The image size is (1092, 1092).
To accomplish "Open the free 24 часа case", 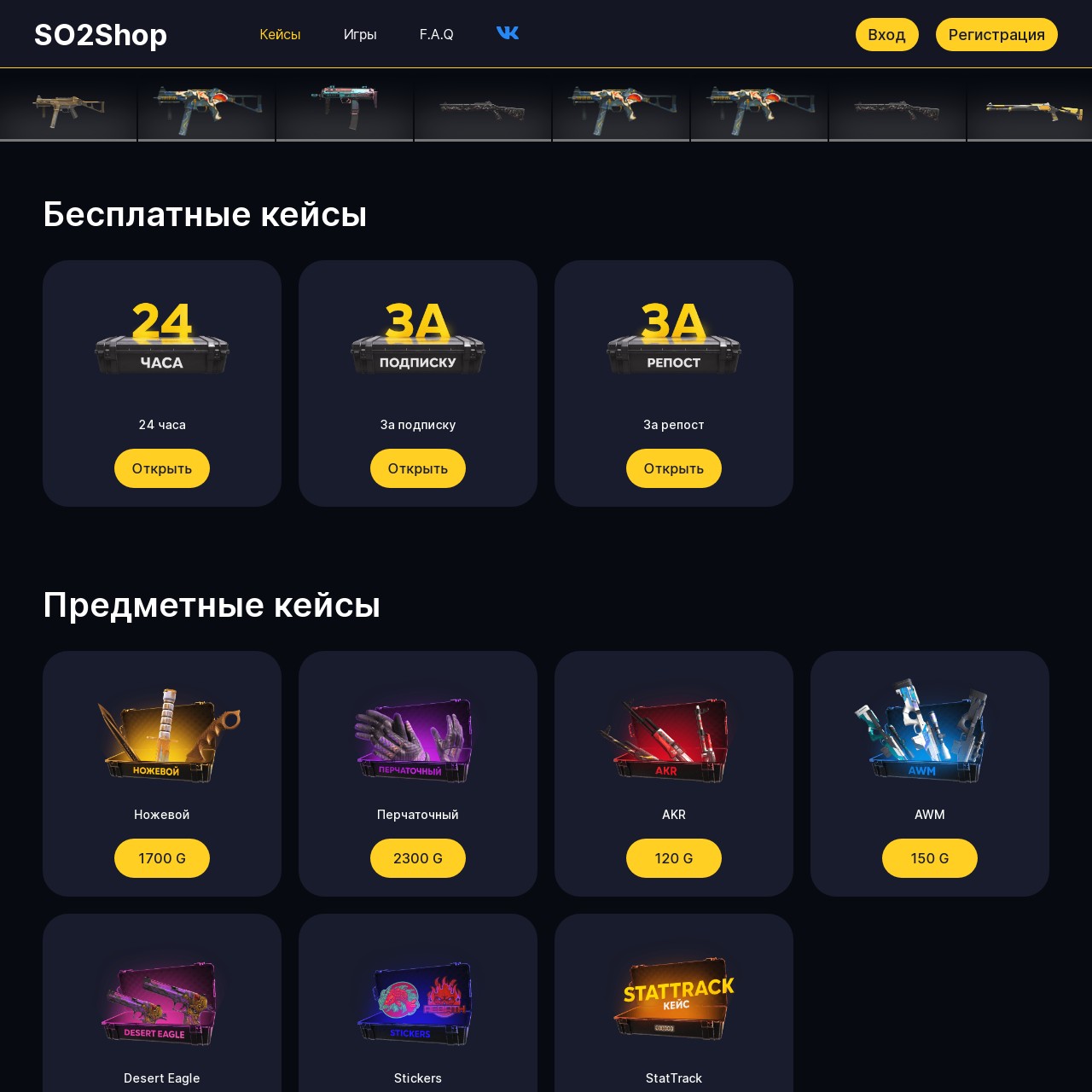I will (162, 468).
